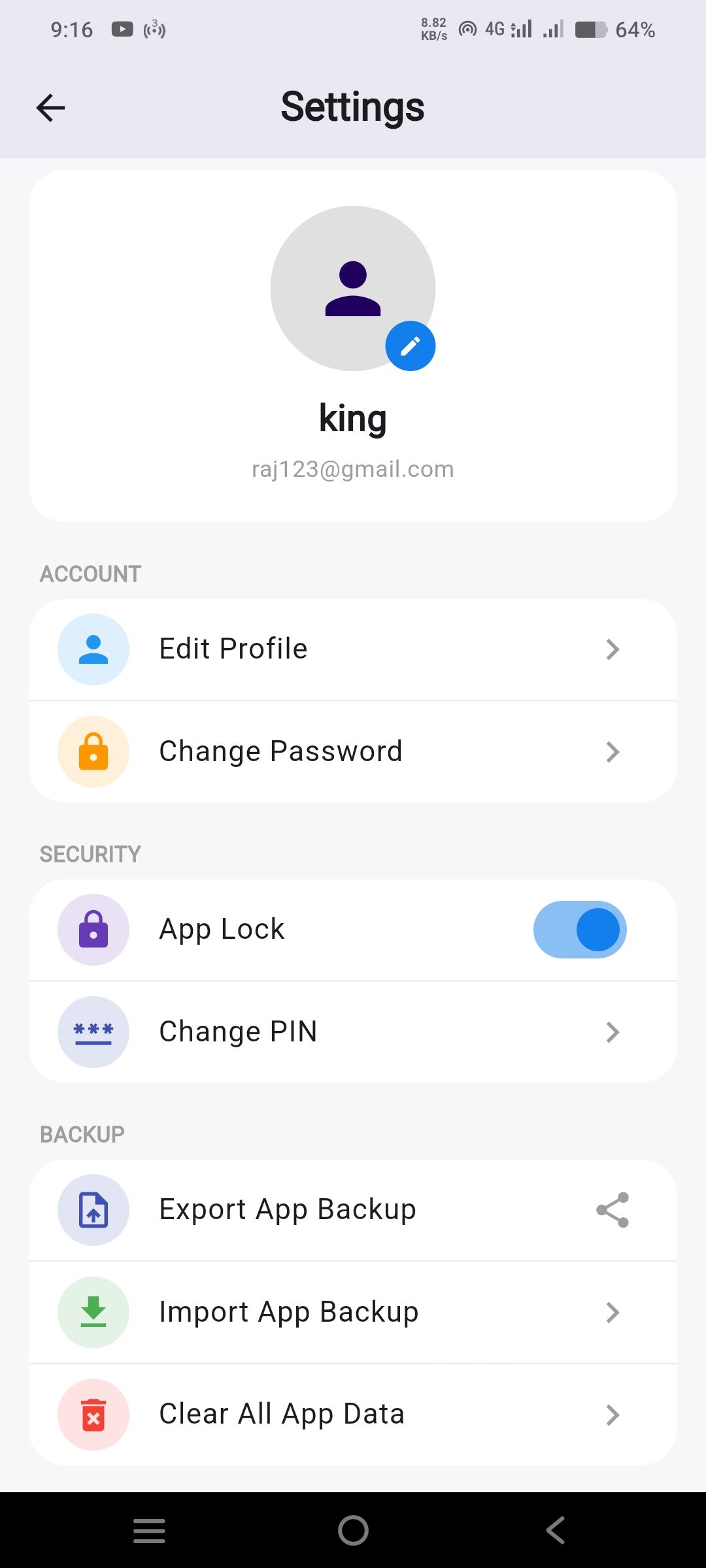This screenshot has height=1568, width=706.
Task: Open Edit Profile
Action: click(x=353, y=649)
